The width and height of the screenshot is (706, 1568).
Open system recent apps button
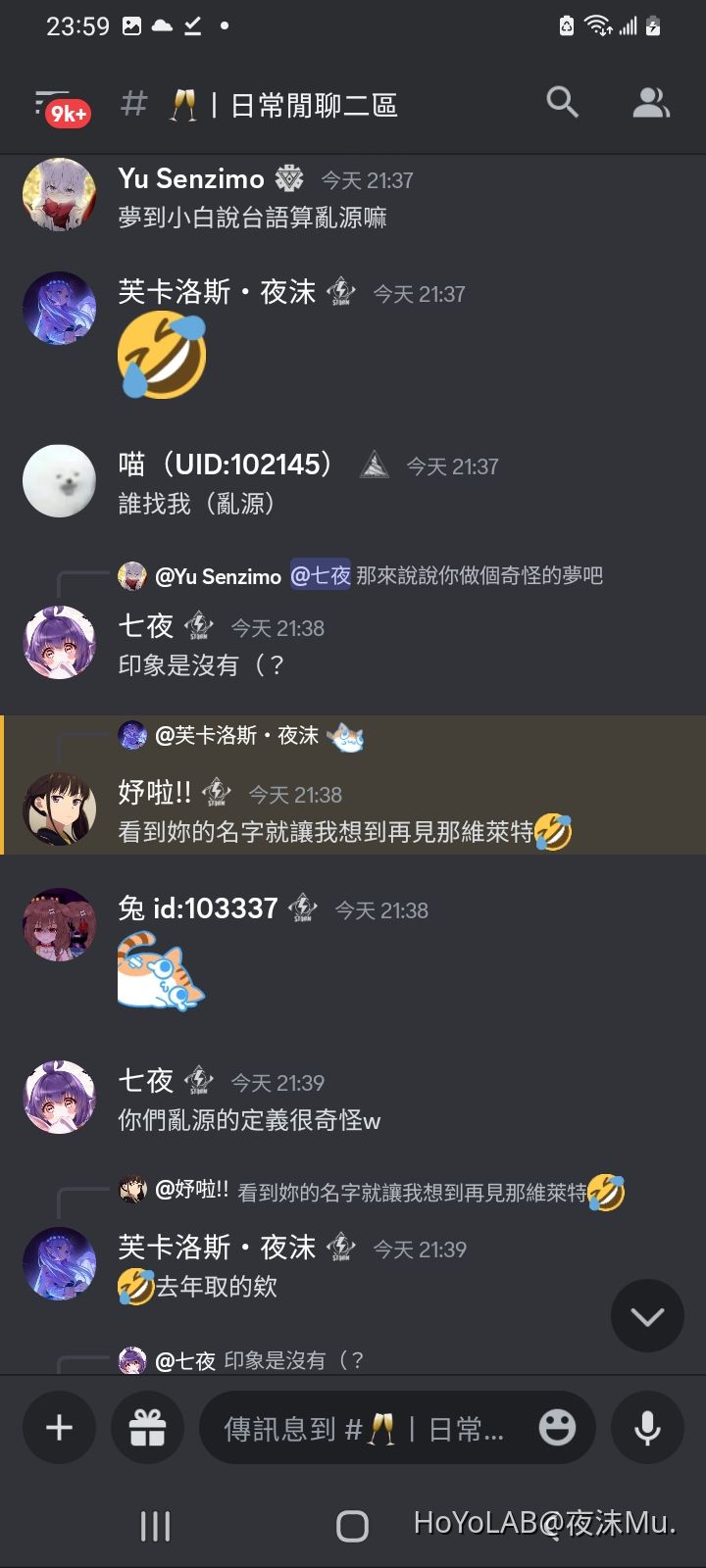[x=155, y=1526]
